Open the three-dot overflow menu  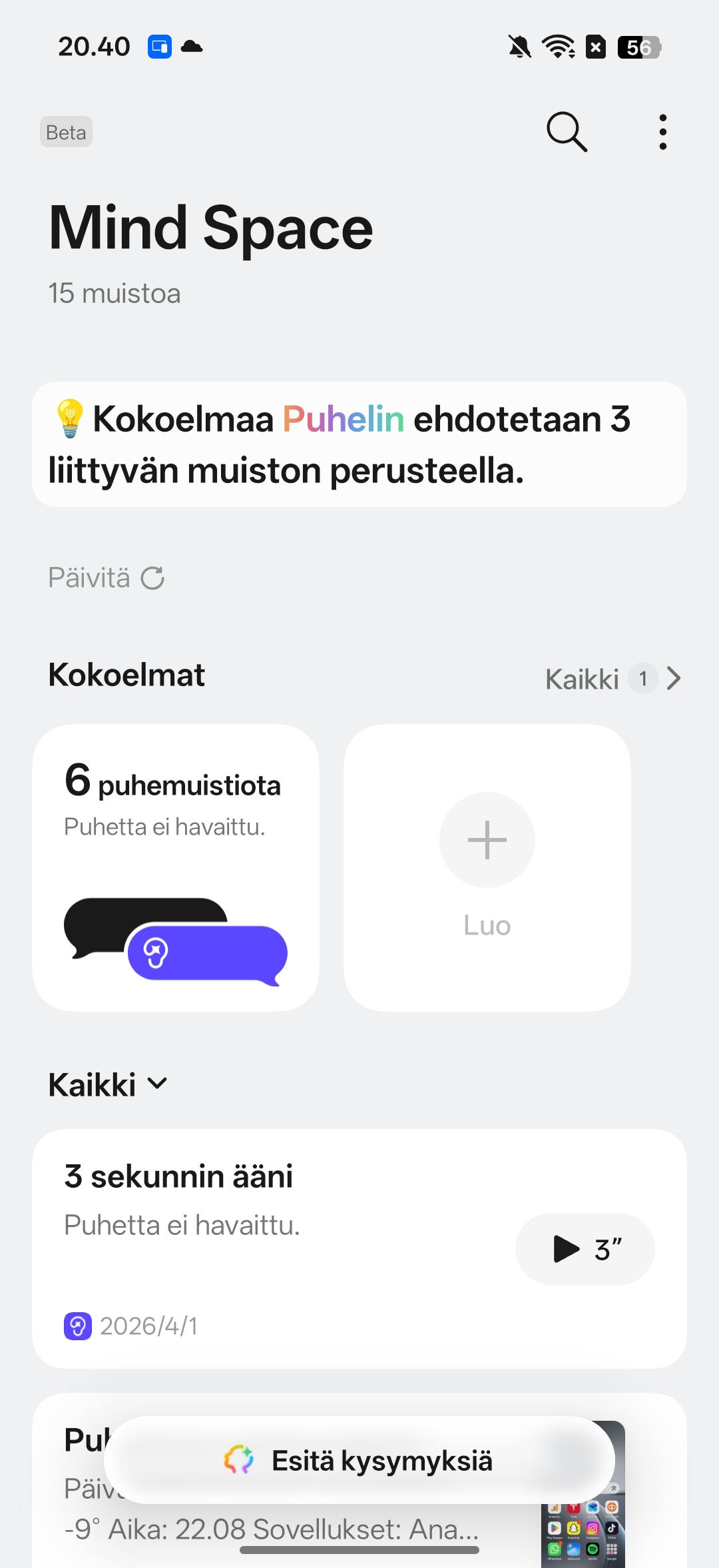pyautogui.click(x=662, y=132)
